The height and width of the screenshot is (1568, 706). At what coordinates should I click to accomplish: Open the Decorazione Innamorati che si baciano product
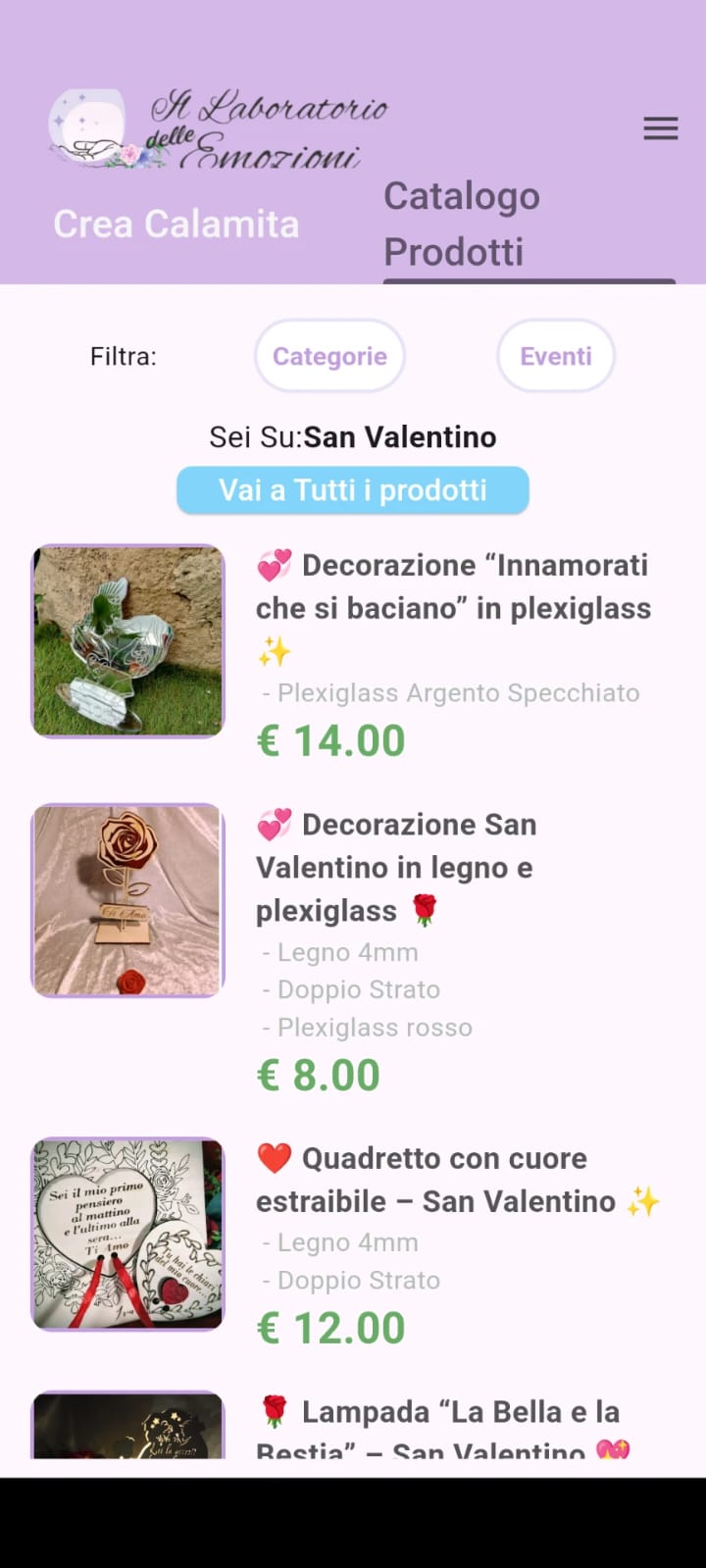(x=453, y=607)
